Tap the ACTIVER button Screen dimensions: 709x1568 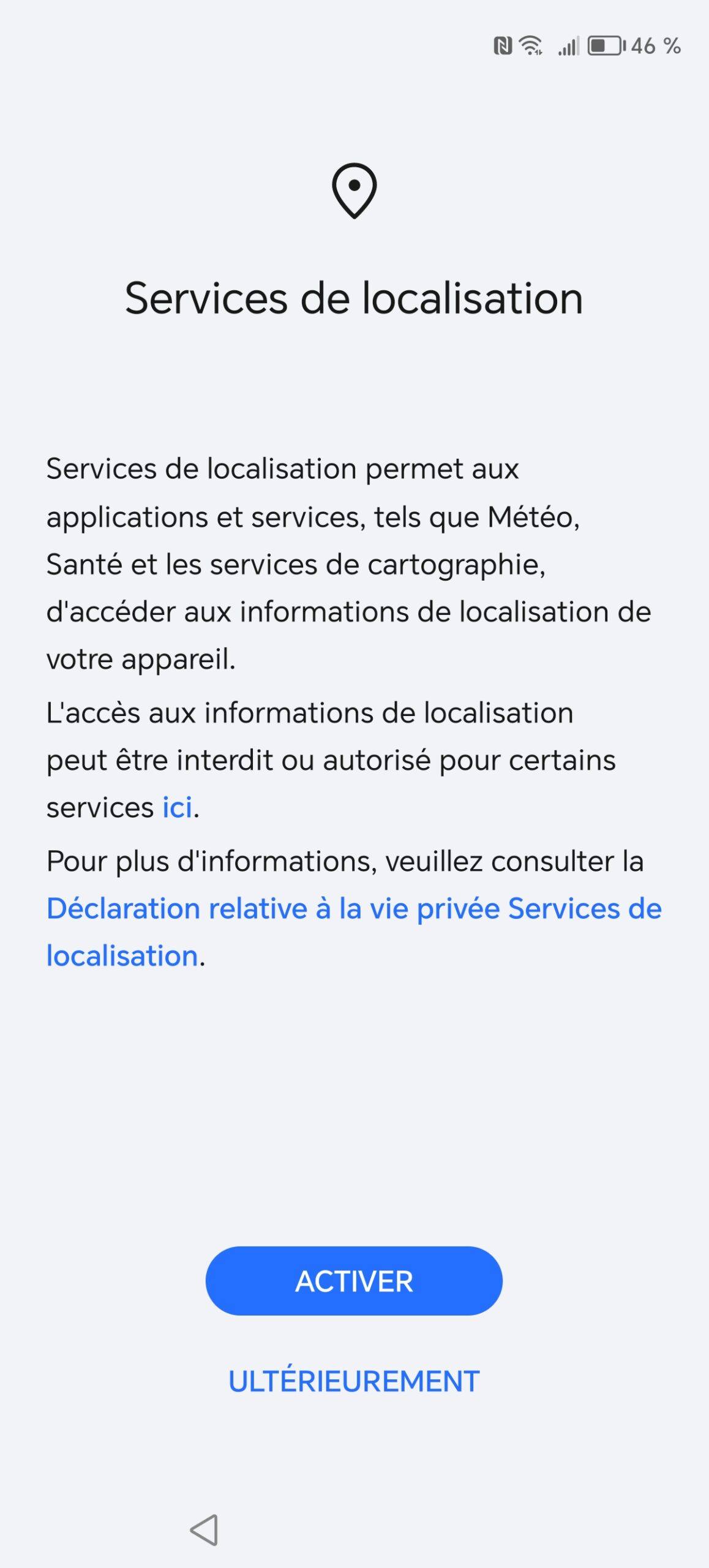coord(354,1280)
